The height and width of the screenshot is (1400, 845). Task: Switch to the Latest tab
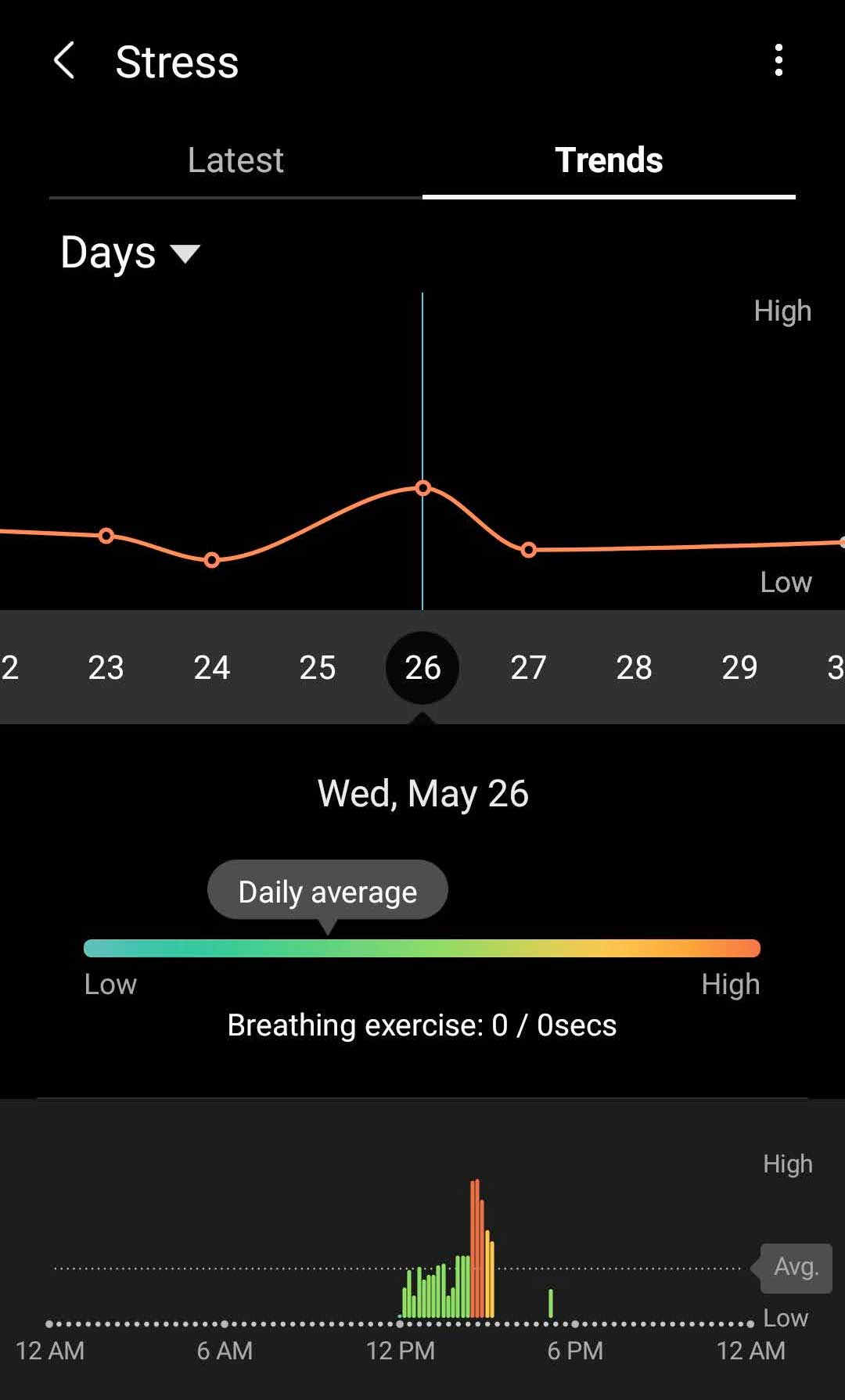tap(235, 160)
